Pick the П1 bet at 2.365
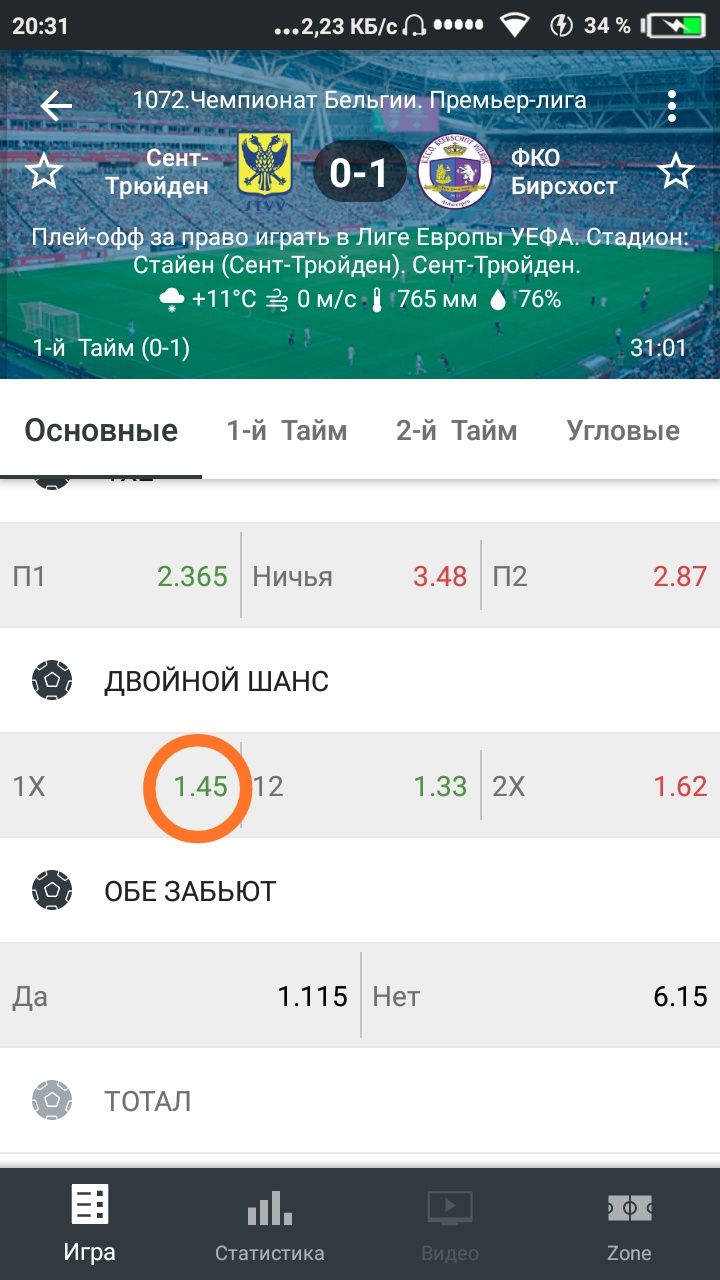Screen dimensions: 720x1280 (120, 576)
